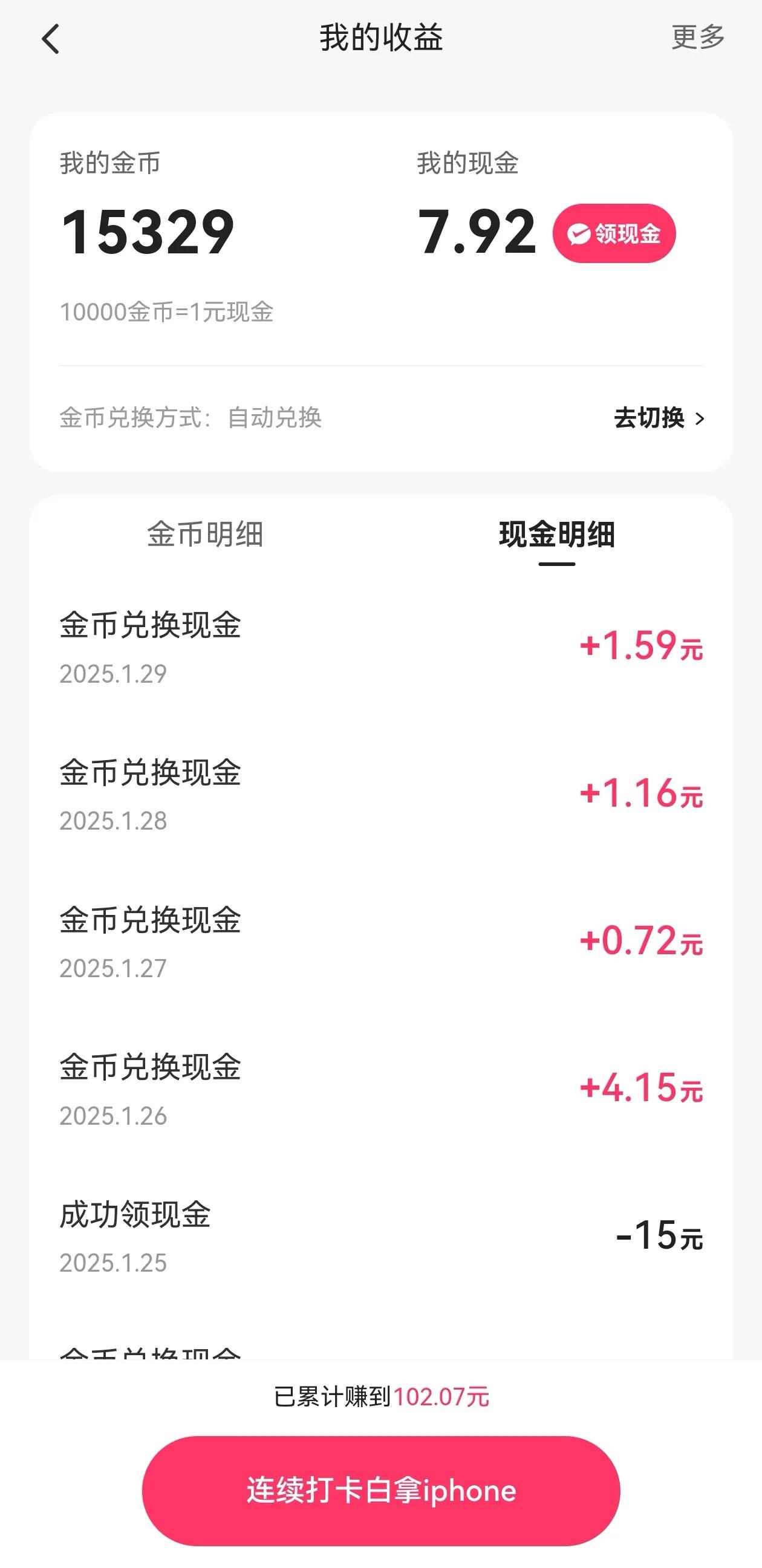Click the 我的收益 page title
Image resolution: width=762 pixels, height=1568 pixels.
click(381, 36)
